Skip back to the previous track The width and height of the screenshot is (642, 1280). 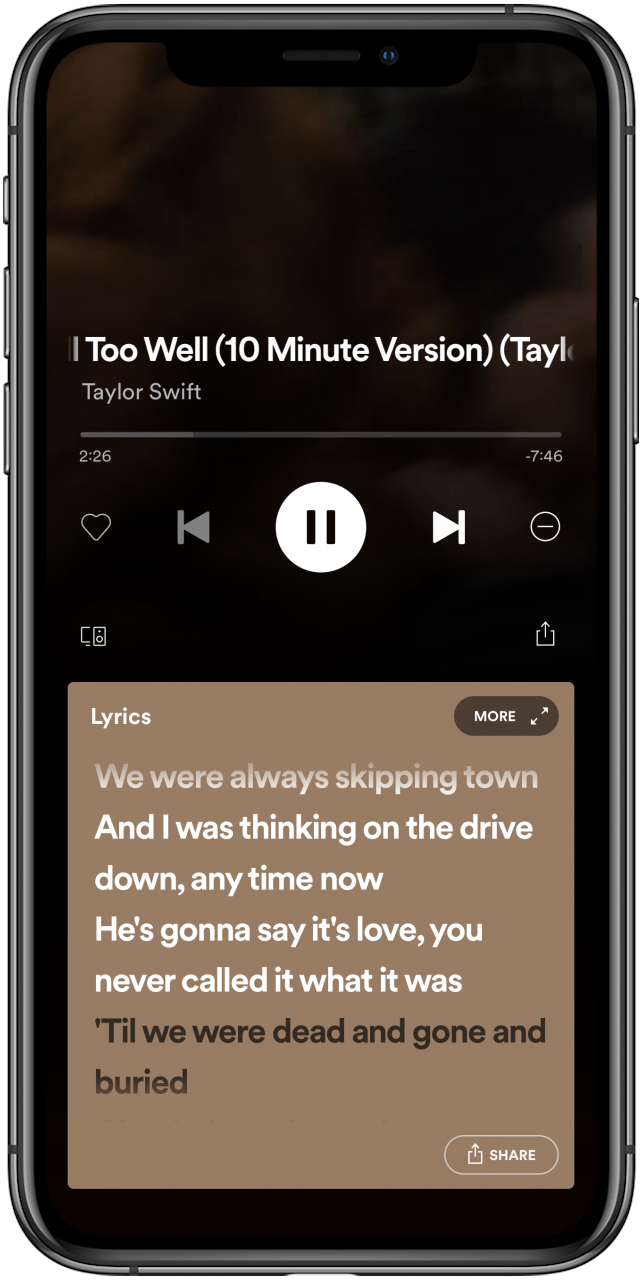(x=193, y=527)
